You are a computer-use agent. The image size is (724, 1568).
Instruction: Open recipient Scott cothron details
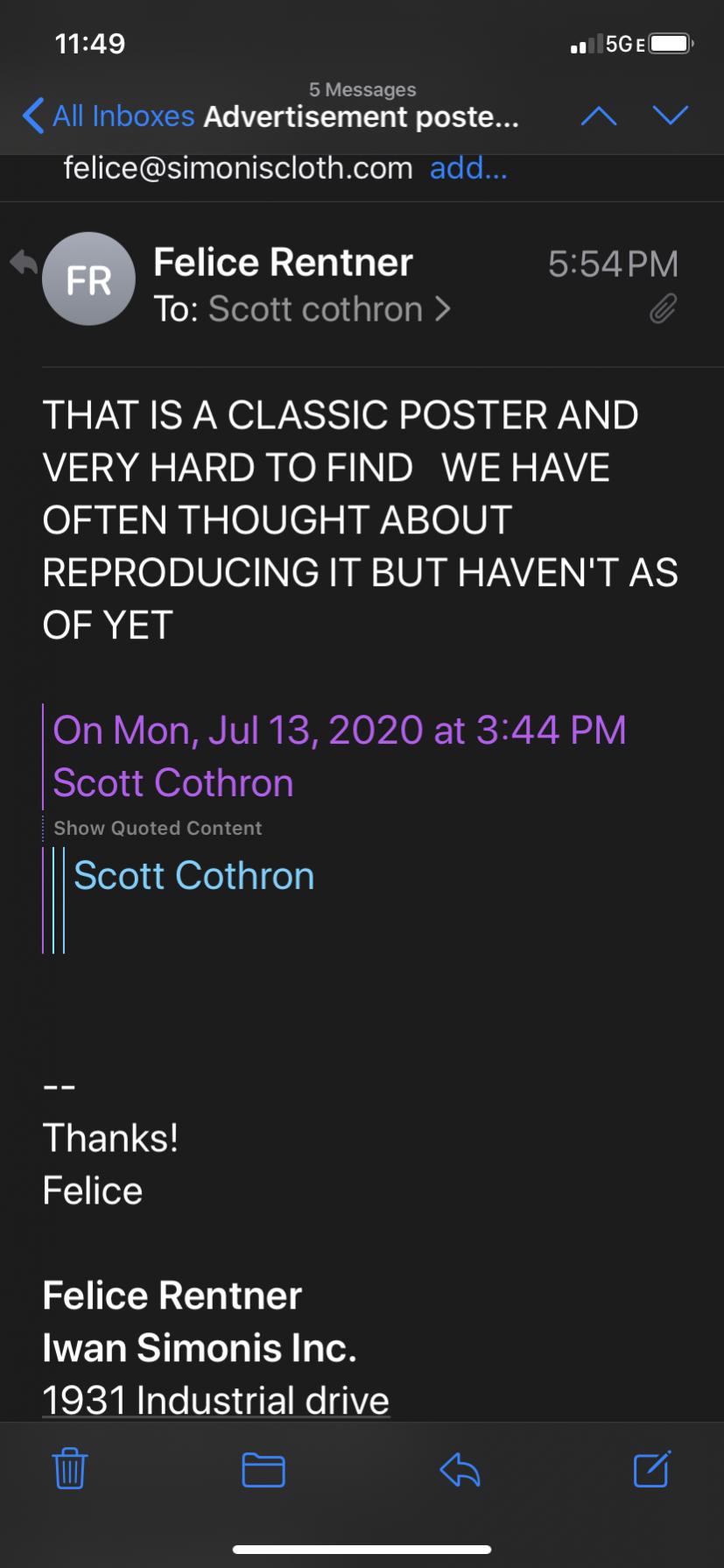(x=329, y=309)
